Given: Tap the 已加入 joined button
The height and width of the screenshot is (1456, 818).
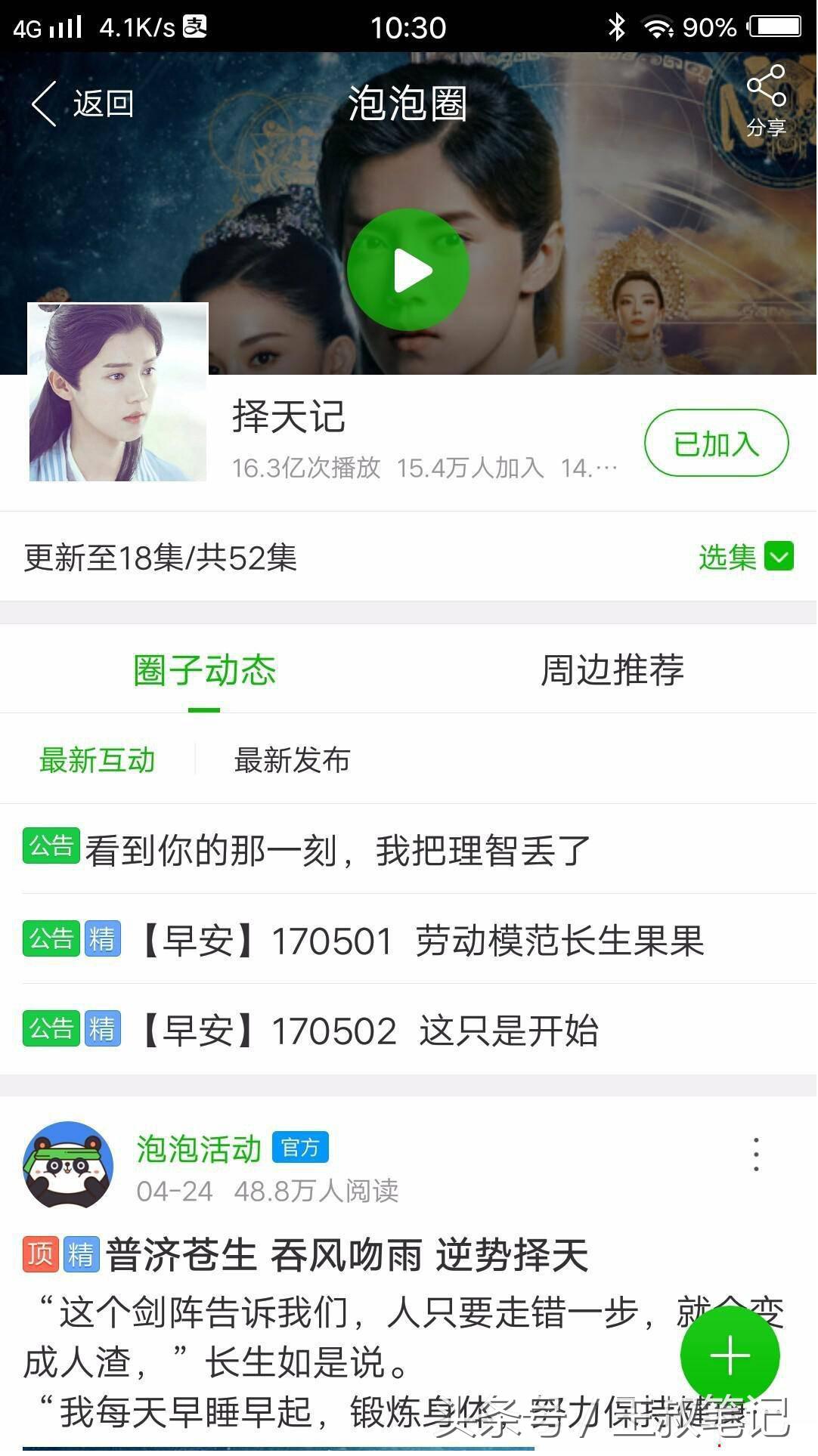Looking at the screenshot, I should 716,444.
